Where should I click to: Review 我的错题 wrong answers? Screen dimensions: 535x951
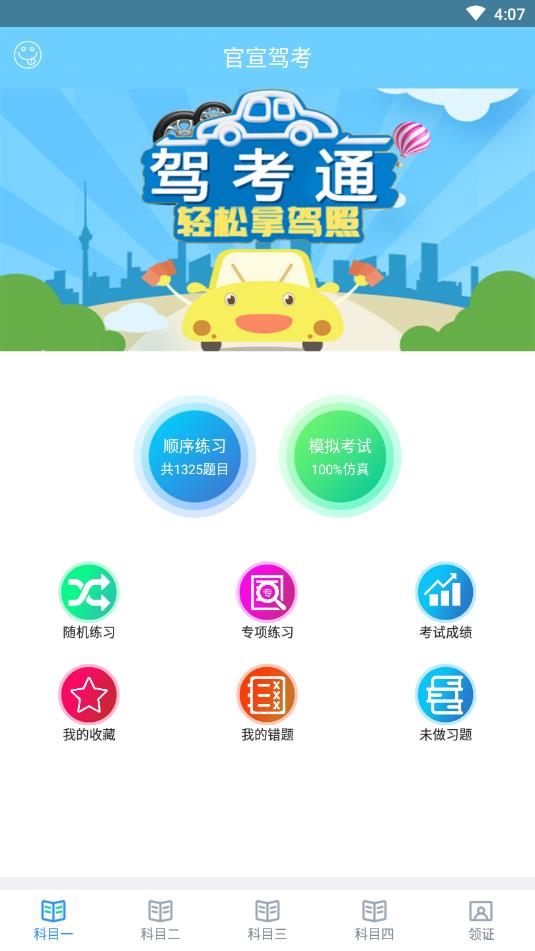pos(268,704)
